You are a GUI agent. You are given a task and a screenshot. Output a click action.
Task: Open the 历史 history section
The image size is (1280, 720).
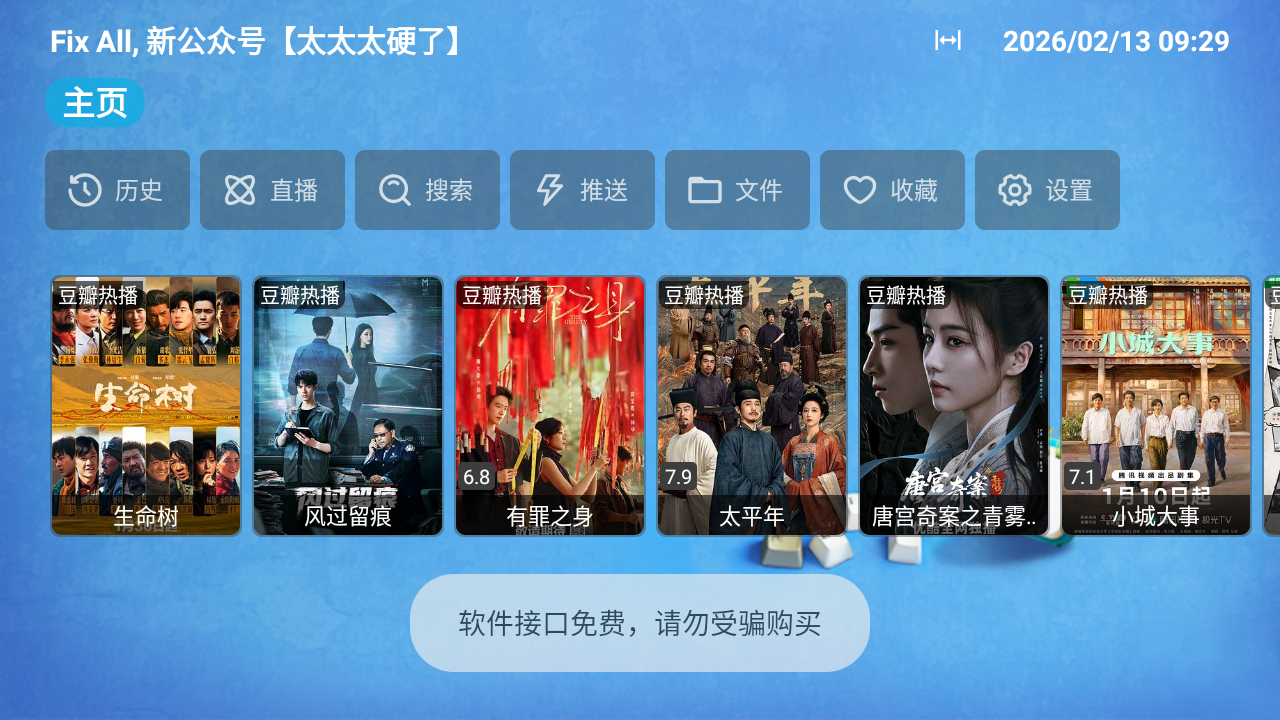point(117,190)
